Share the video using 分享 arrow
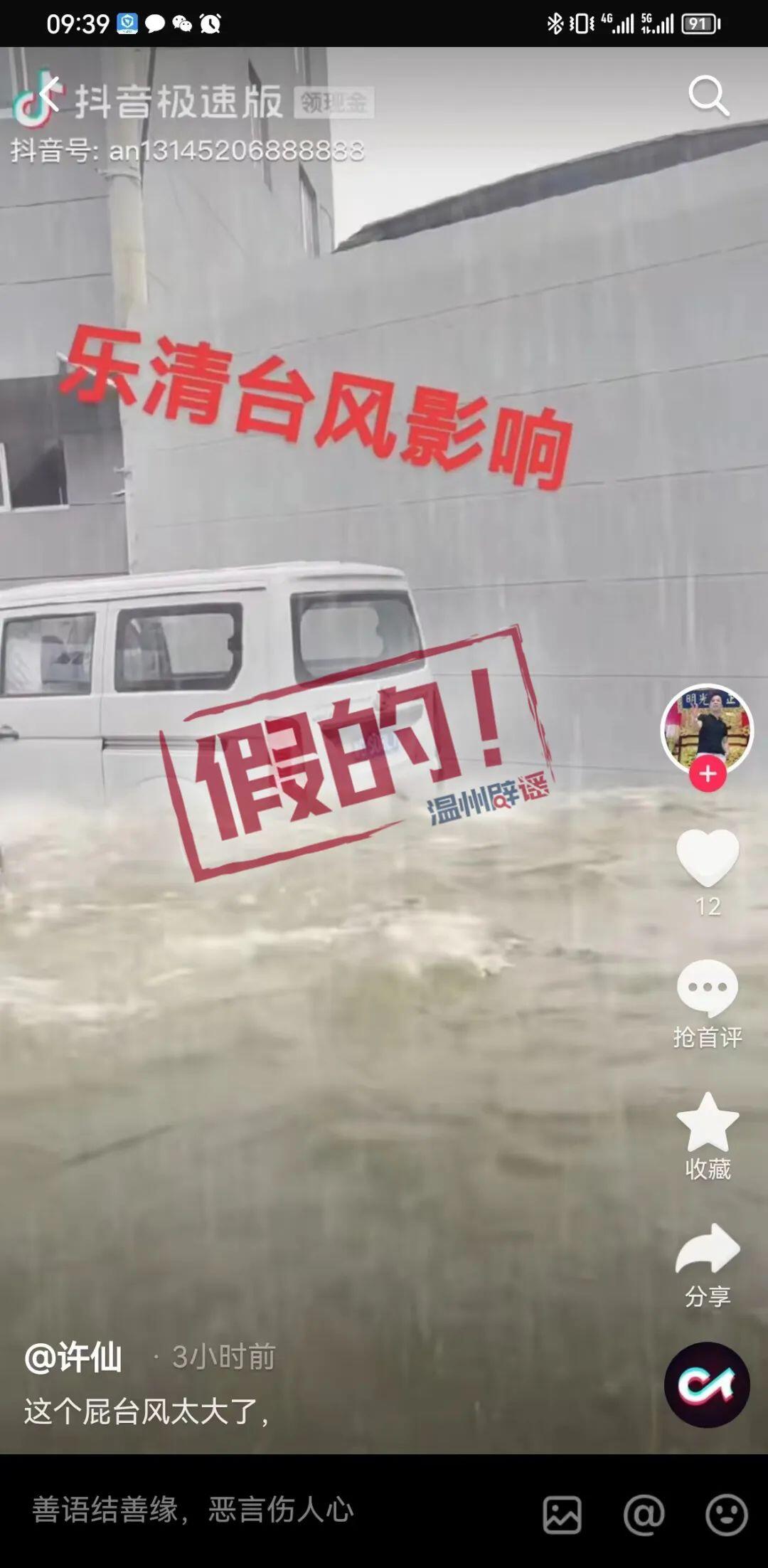Image resolution: width=768 pixels, height=1568 pixels. pyautogui.click(x=708, y=1251)
